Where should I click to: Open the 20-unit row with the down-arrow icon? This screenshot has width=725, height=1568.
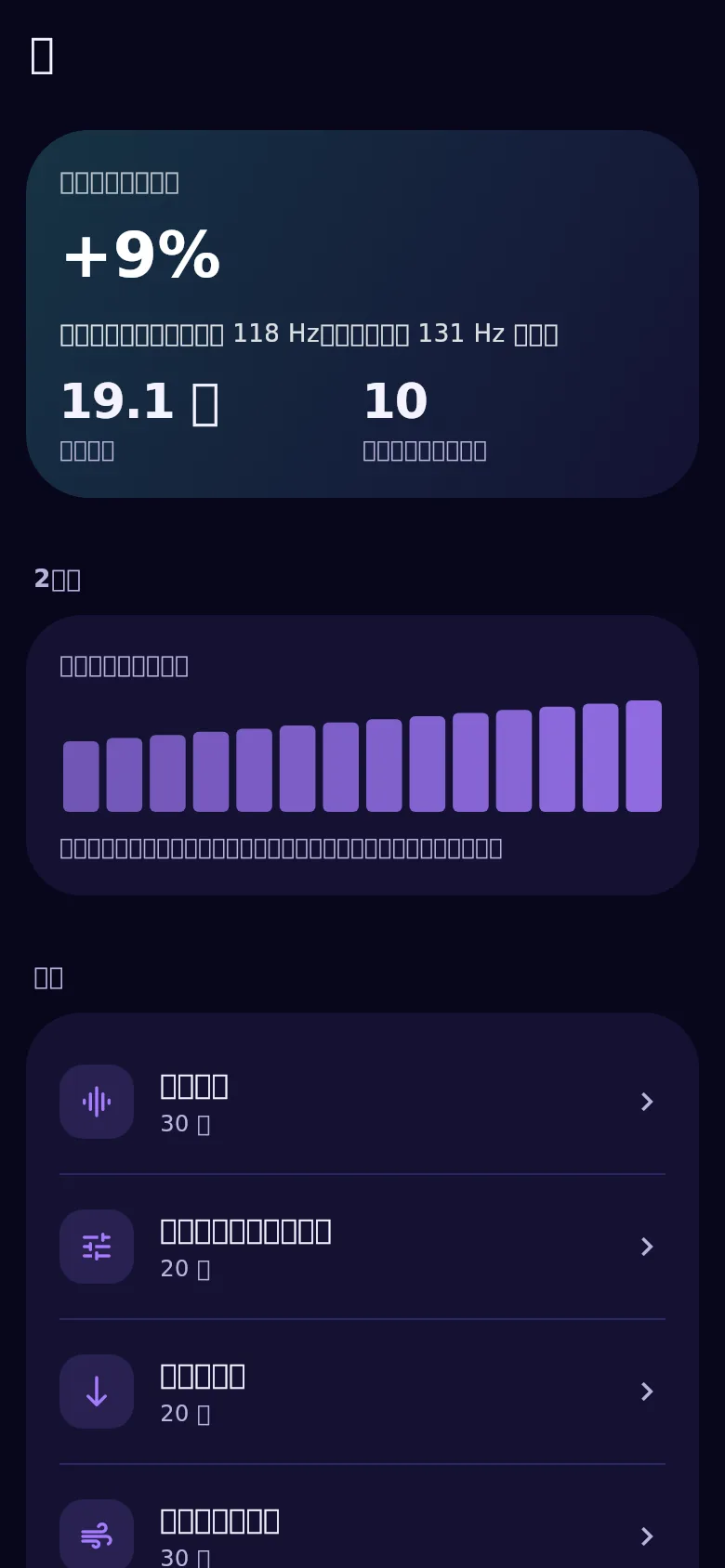pos(362,1392)
